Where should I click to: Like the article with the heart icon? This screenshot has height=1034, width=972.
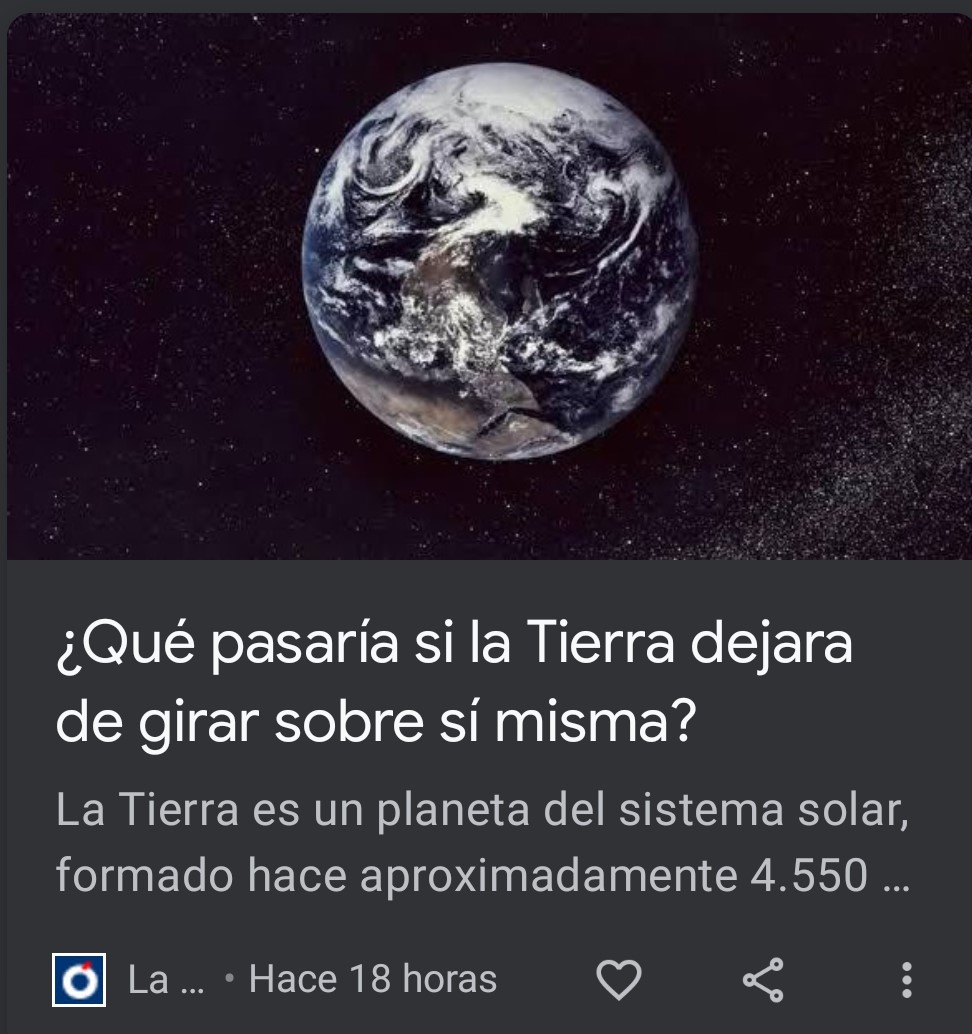tap(618, 980)
